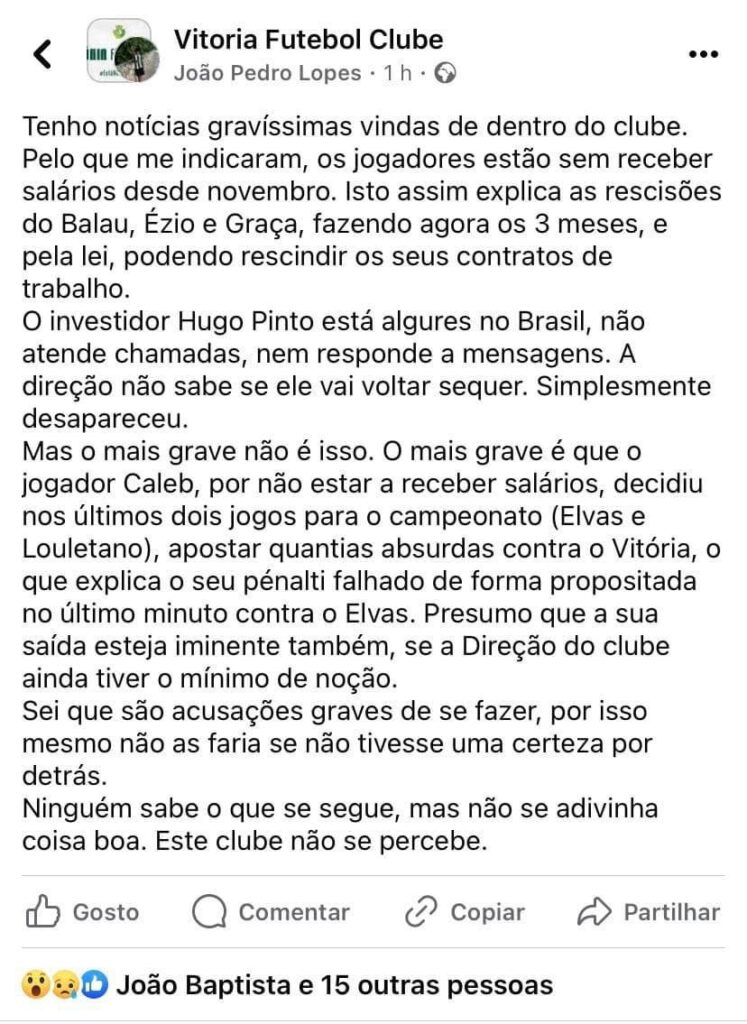View João Pedro Lopes's profile
This screenshot has height=1024, width=747.
269,73
